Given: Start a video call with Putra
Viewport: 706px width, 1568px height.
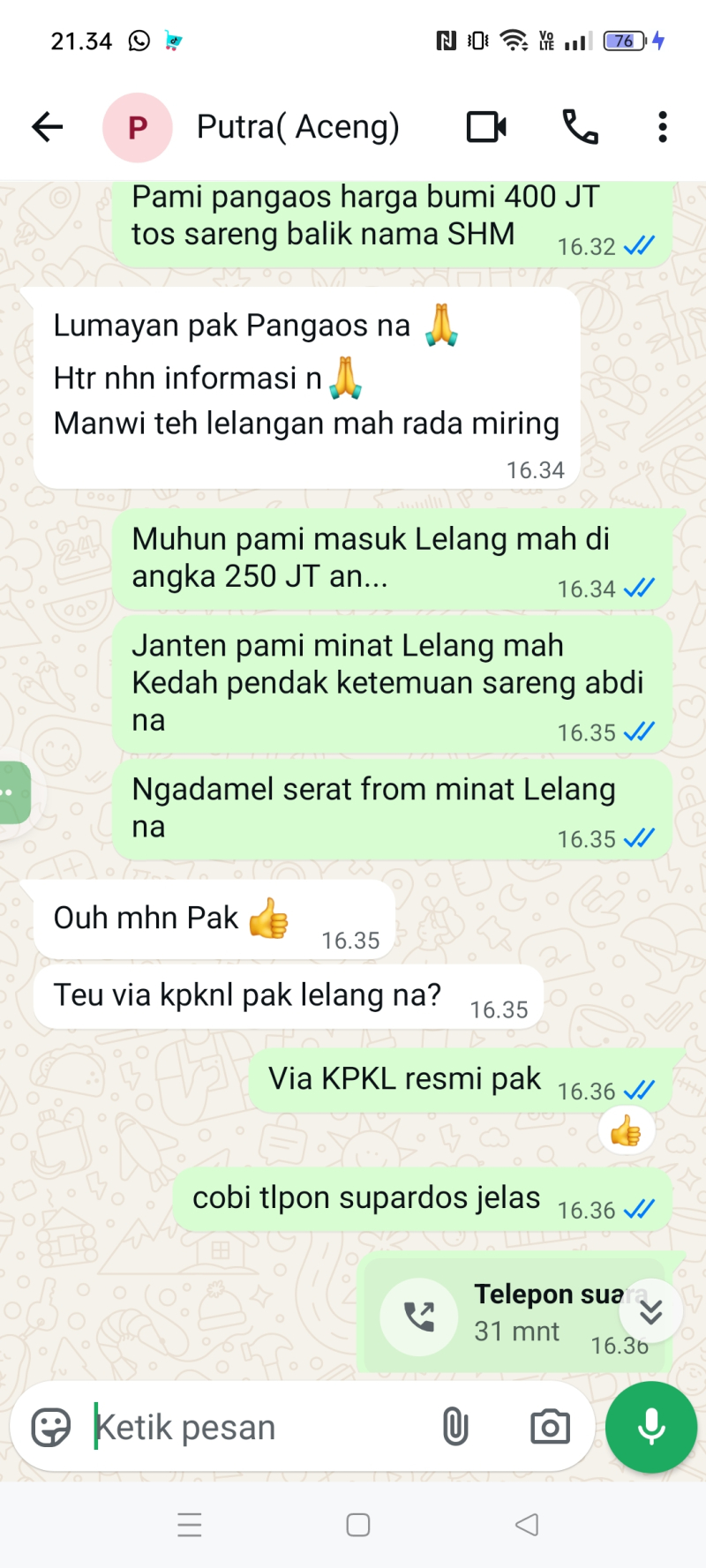Looking at the screenshot, I should pos(486,127).
